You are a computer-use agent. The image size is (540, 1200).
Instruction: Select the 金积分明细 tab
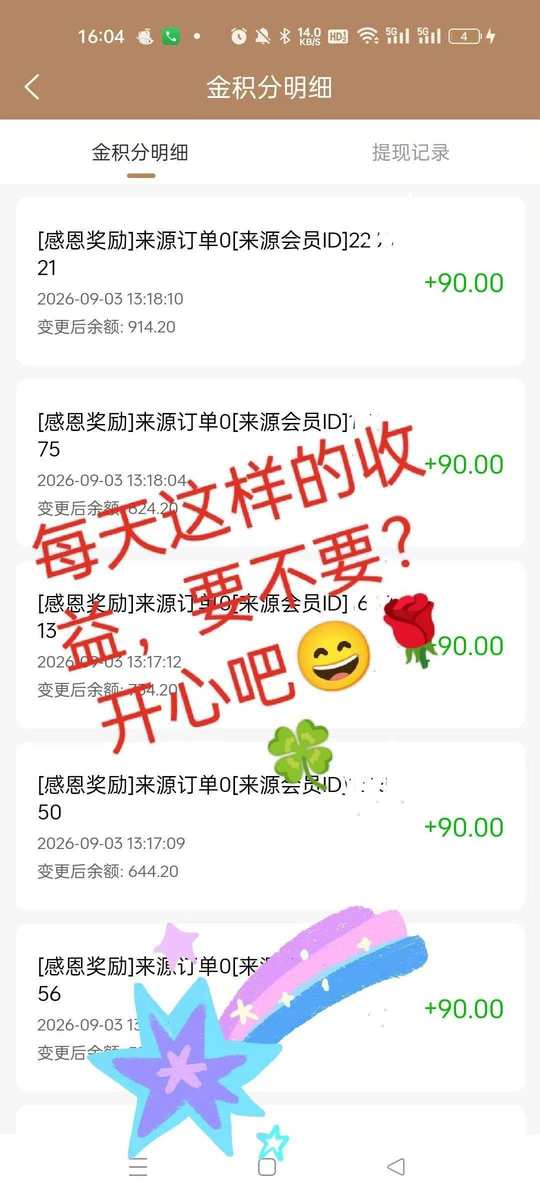140,152
